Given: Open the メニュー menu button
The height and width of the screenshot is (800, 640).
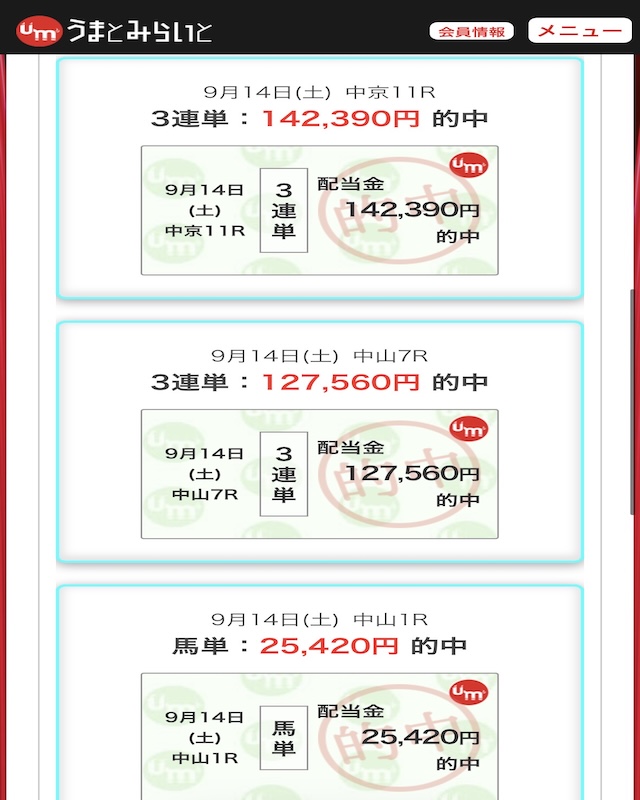Looking at the screenshot, I should tap(580, 30).
